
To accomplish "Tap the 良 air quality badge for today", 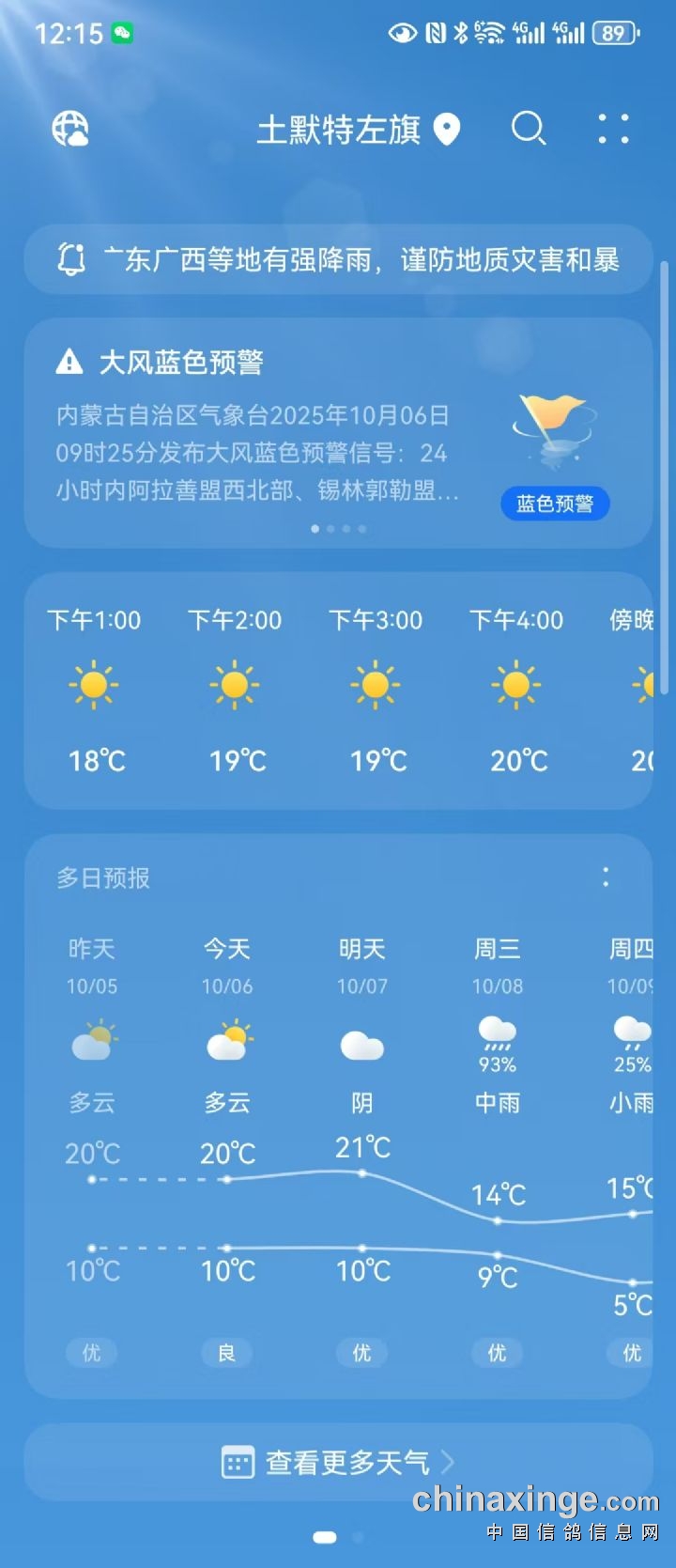I will pyautogui.click(x=227, y=1353).
